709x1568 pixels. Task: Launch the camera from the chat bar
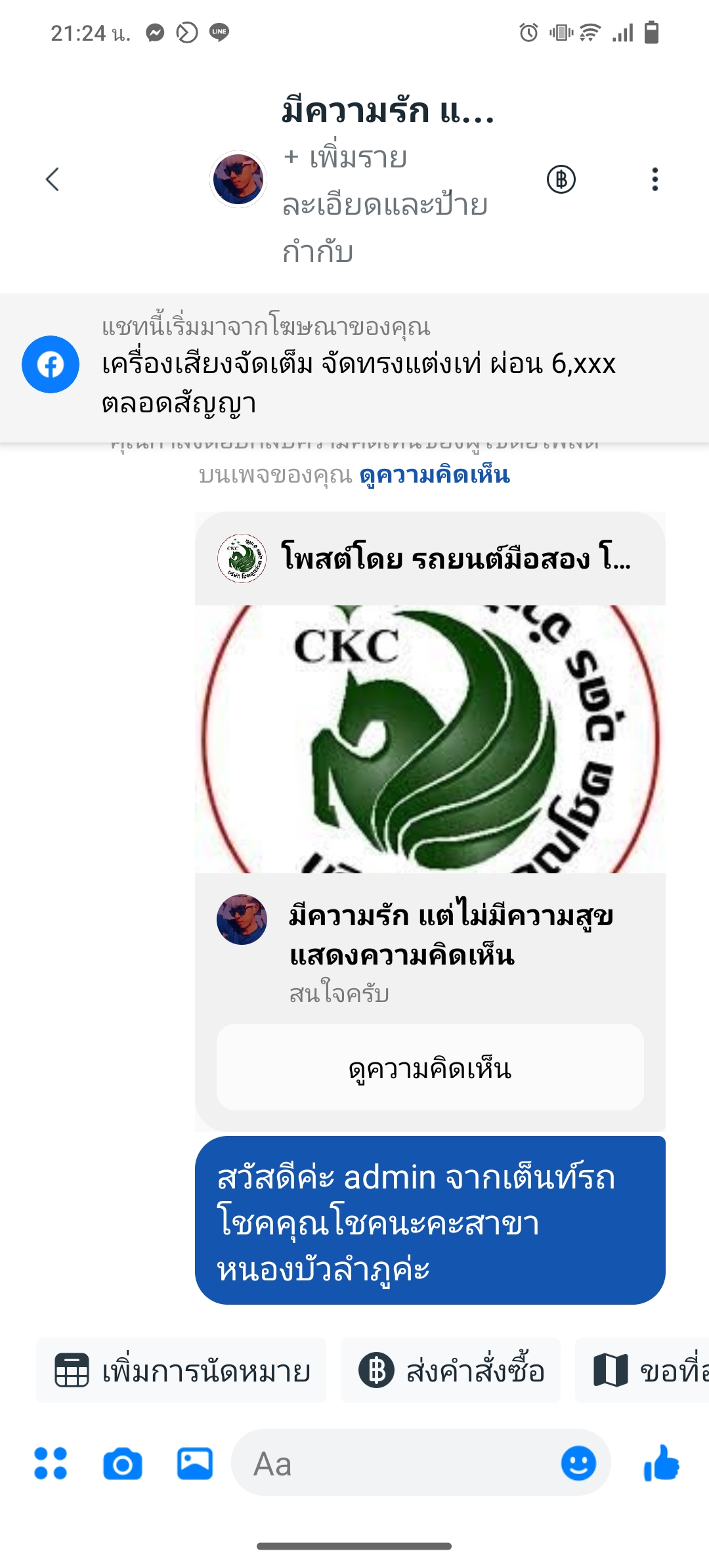click(x=123, y=1464)
